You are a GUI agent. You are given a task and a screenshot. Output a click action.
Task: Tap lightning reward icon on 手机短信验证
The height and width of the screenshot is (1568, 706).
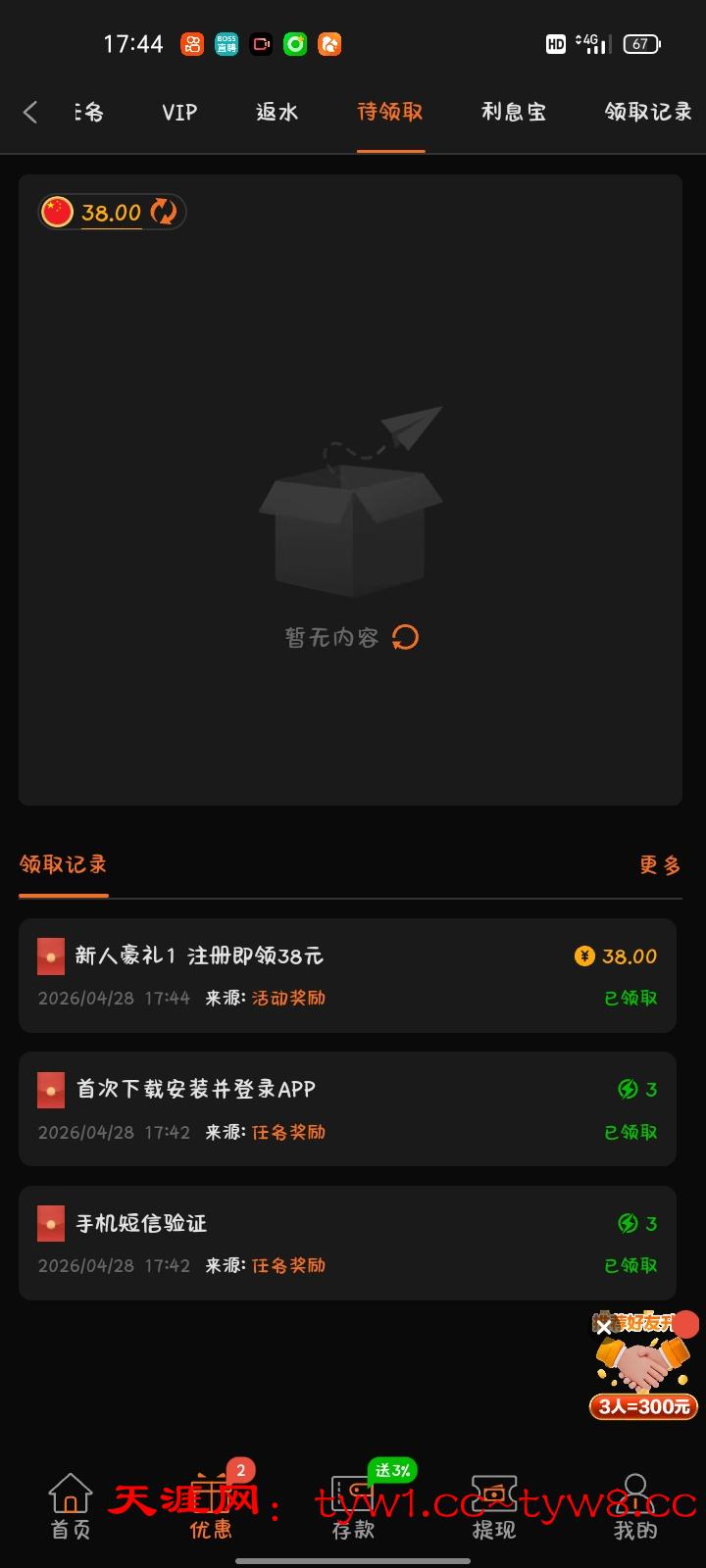pyautogui.click(x=627, y=1223)
